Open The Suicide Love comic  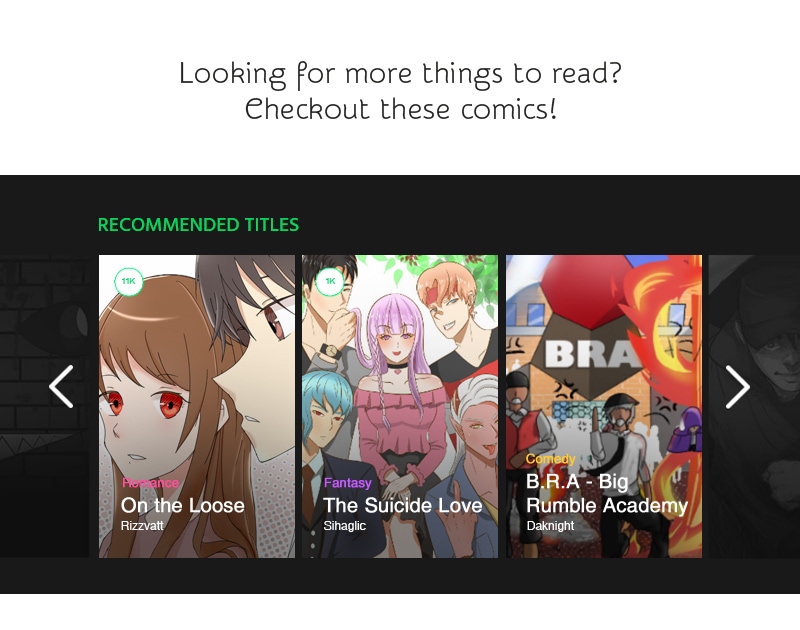pos(400,406)
